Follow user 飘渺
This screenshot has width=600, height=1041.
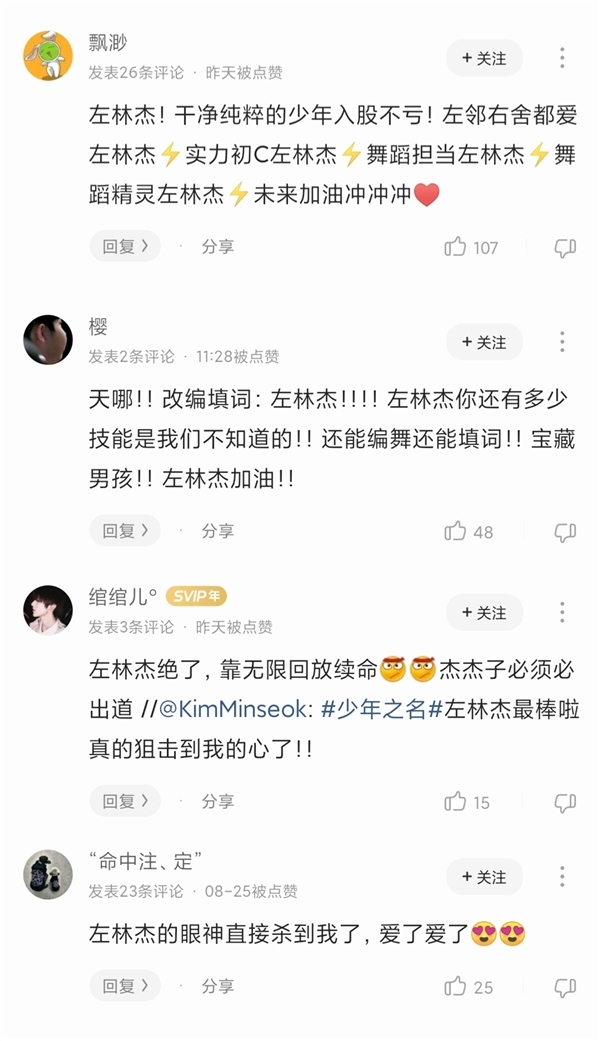pyautogui.click(x=484, y=59)
